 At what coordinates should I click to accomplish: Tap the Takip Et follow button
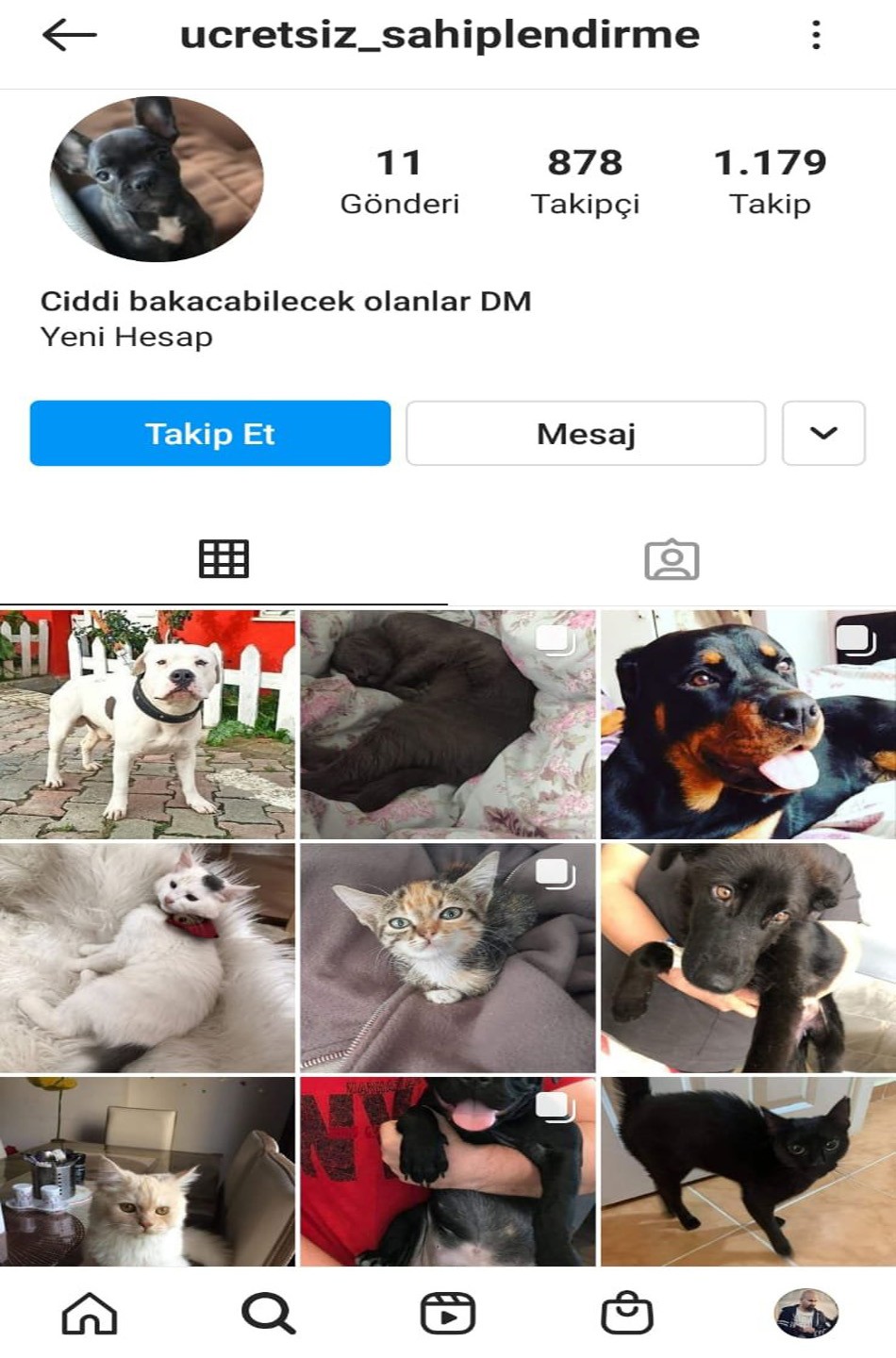(210, 433)
